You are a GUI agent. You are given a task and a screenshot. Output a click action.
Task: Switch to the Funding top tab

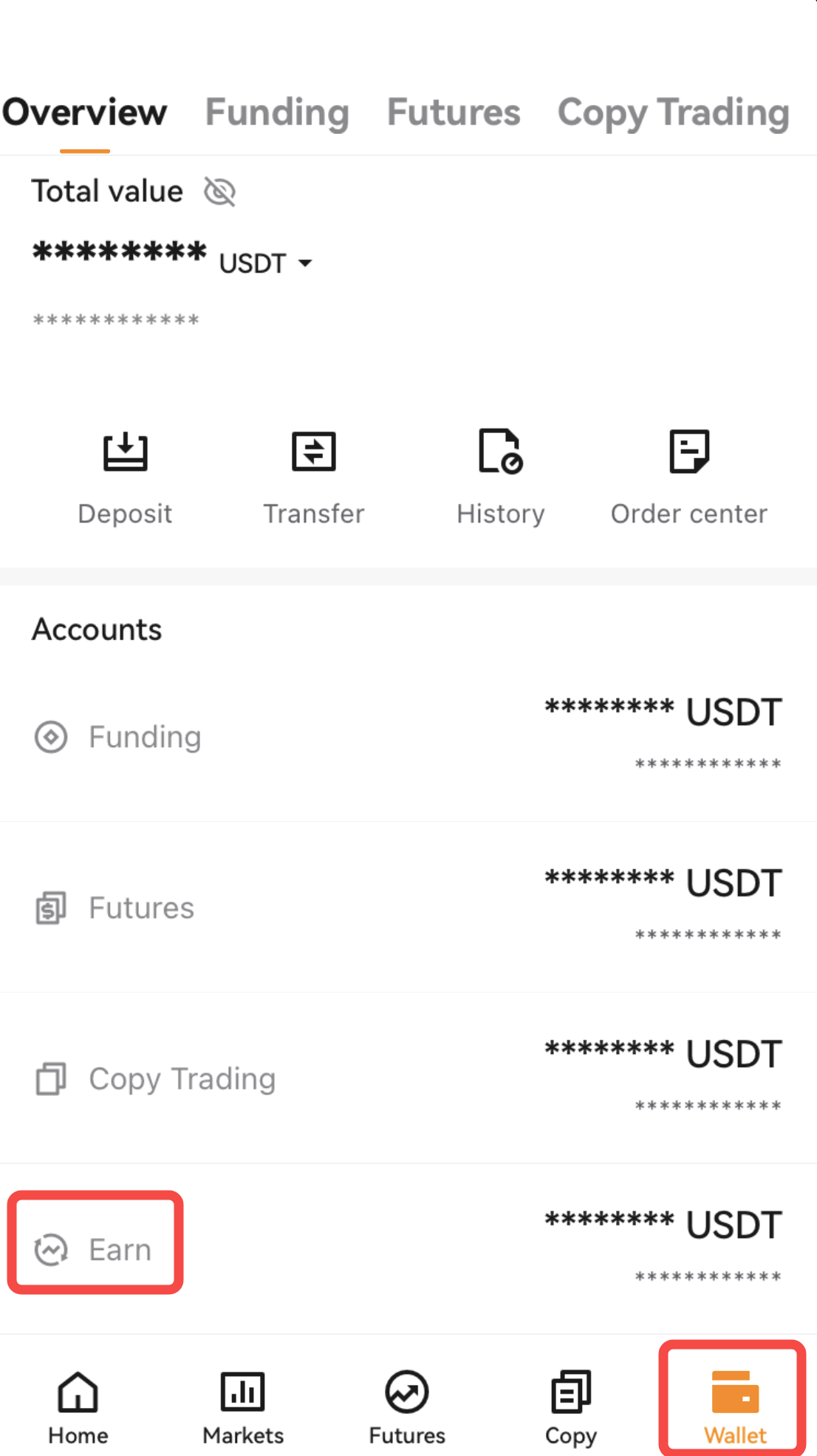pos(277,113)
